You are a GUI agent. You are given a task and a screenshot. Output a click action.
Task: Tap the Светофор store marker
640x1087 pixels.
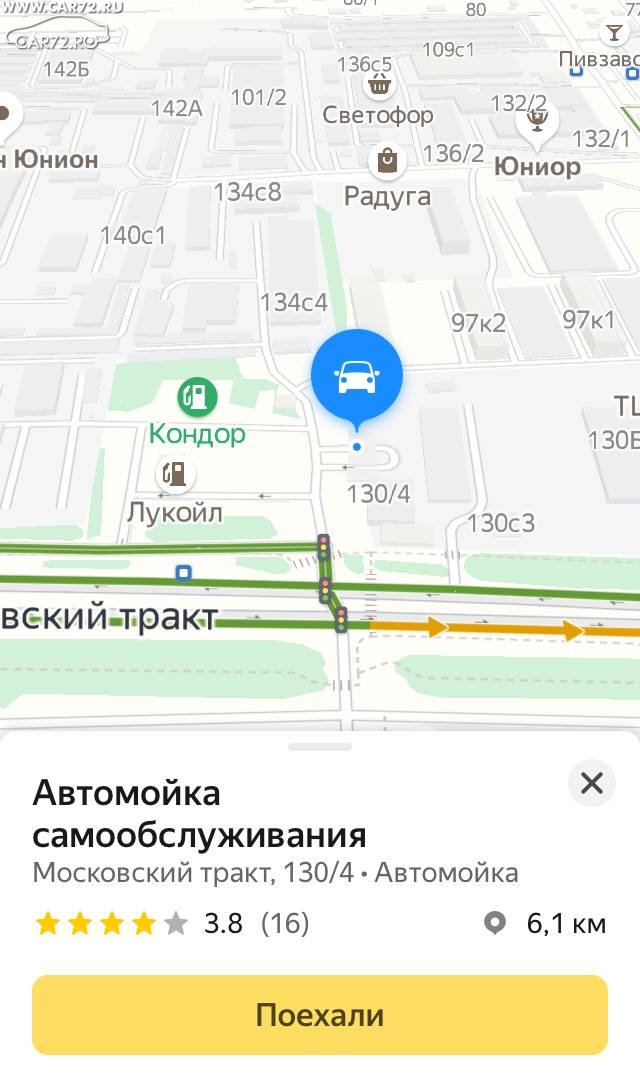(379, 85)
